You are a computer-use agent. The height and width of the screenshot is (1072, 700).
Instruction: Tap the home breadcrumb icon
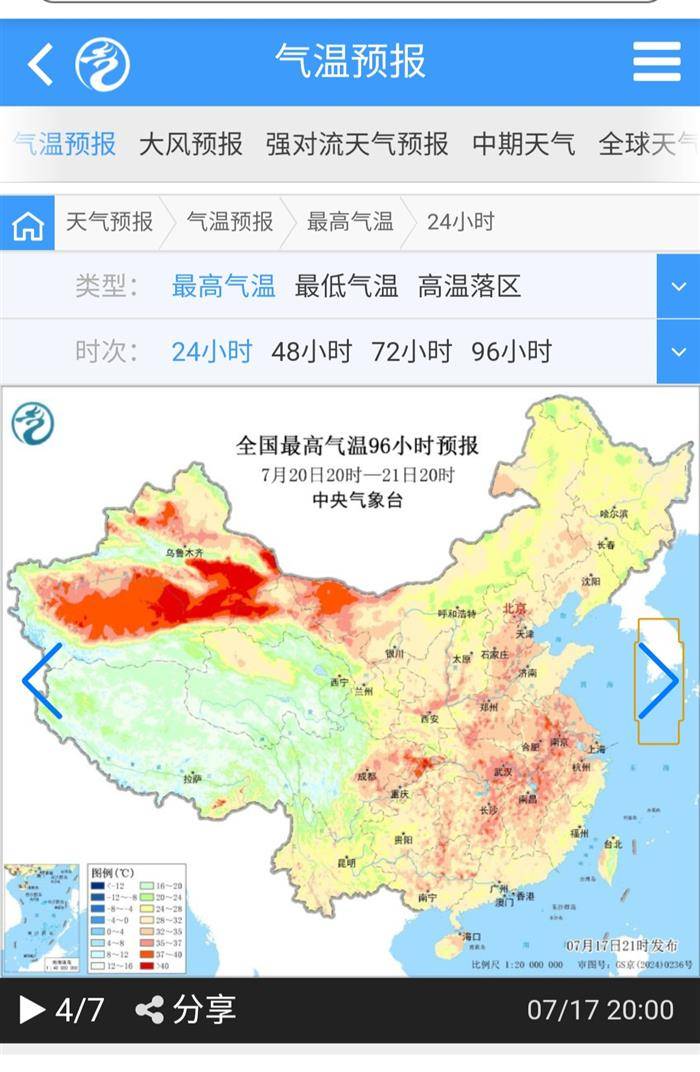[27, 223]
